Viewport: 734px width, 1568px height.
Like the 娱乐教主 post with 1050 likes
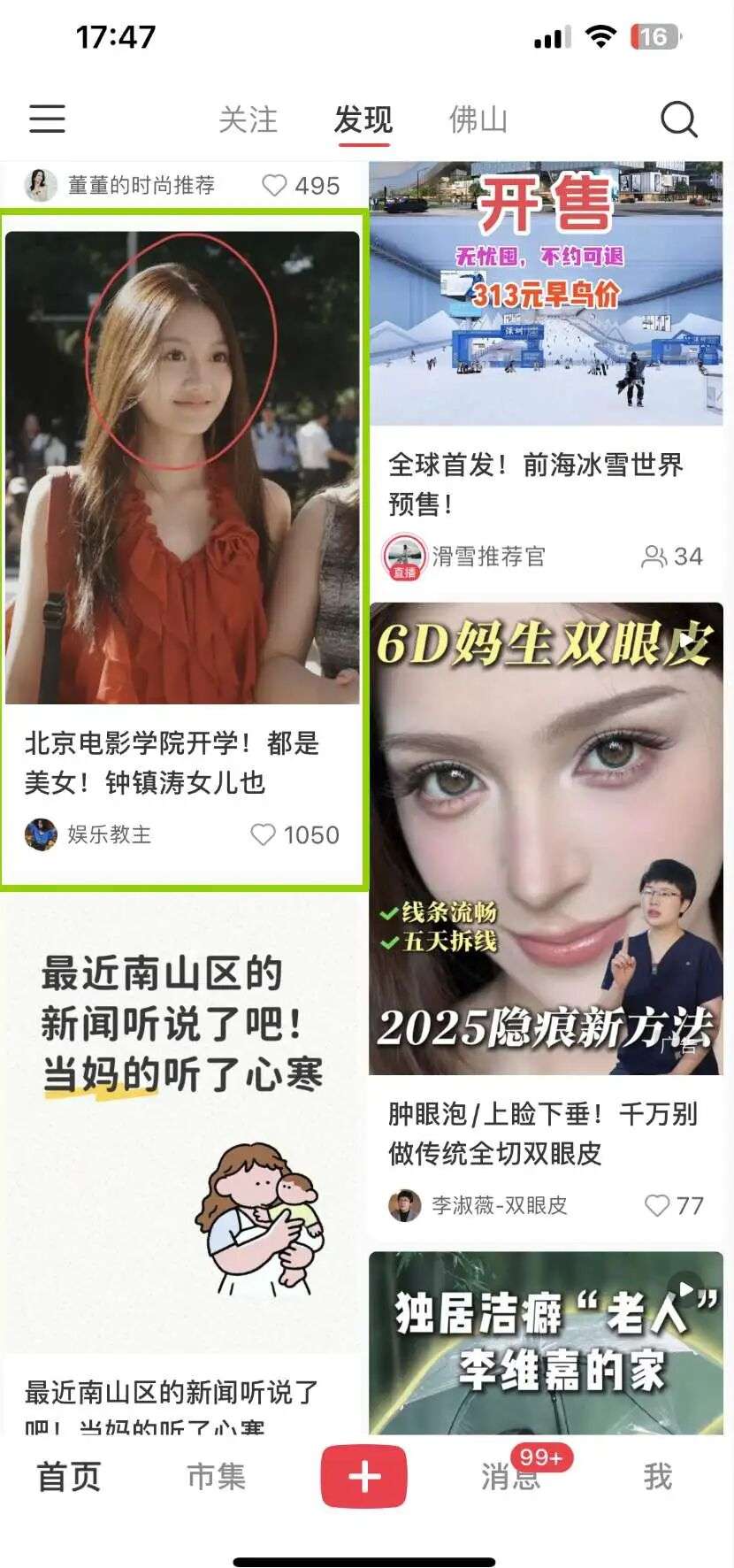[264, 834]
